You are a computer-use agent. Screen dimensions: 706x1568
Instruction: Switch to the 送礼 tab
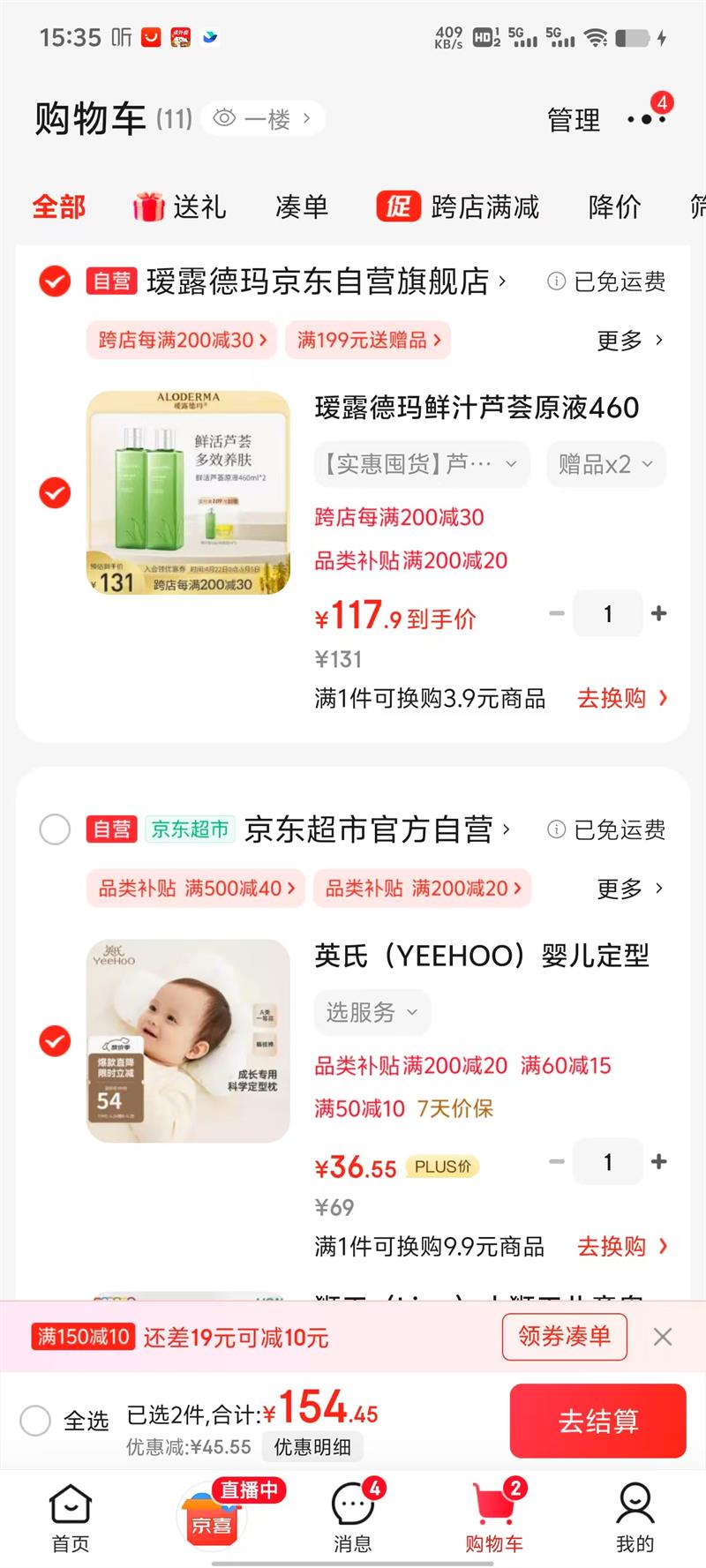pos(180,207)
